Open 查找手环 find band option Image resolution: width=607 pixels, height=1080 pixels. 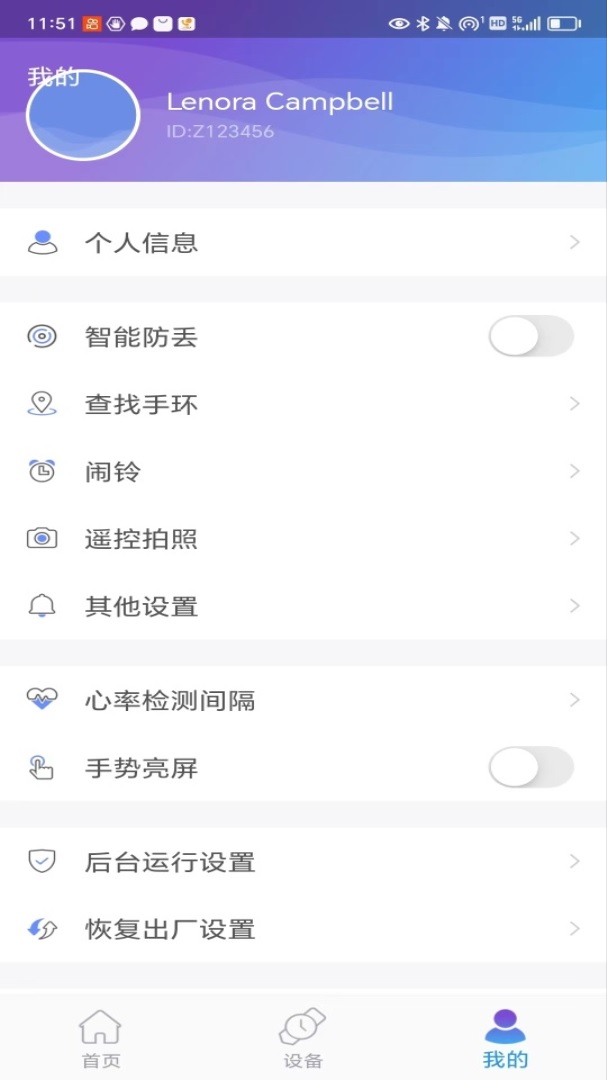tap(303, 404)
